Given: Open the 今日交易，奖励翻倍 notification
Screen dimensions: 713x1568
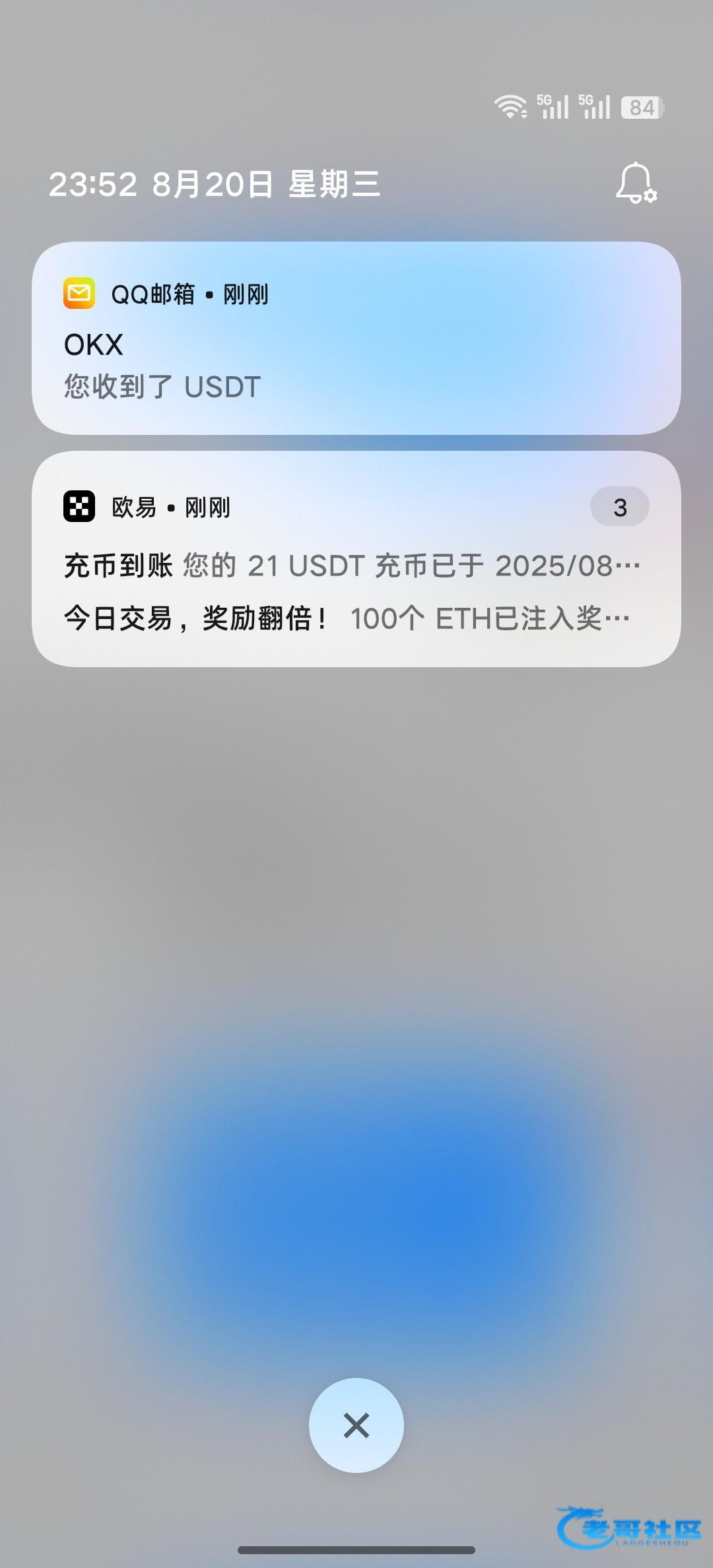Looking at the screenshot, I should pyautogui.click(x=347, y=618).
